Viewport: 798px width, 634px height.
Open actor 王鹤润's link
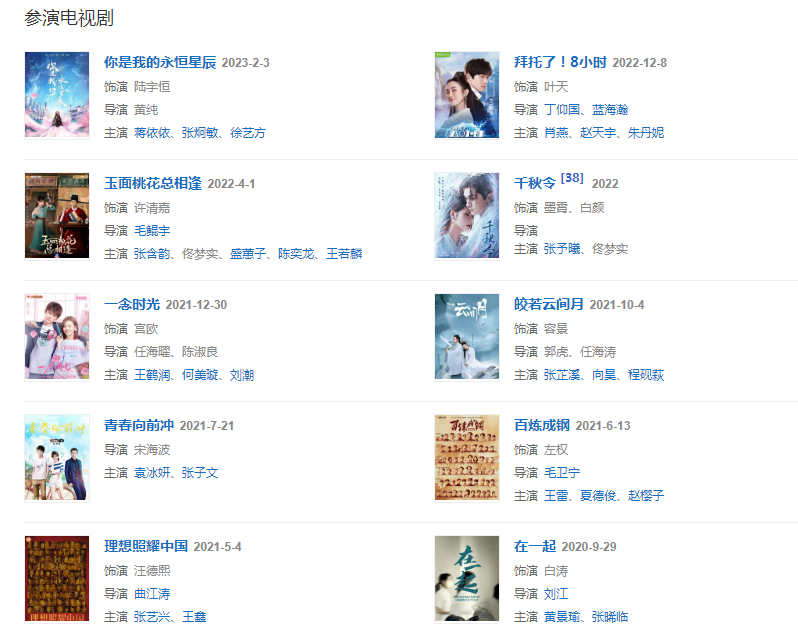click(x=153, y=374)
